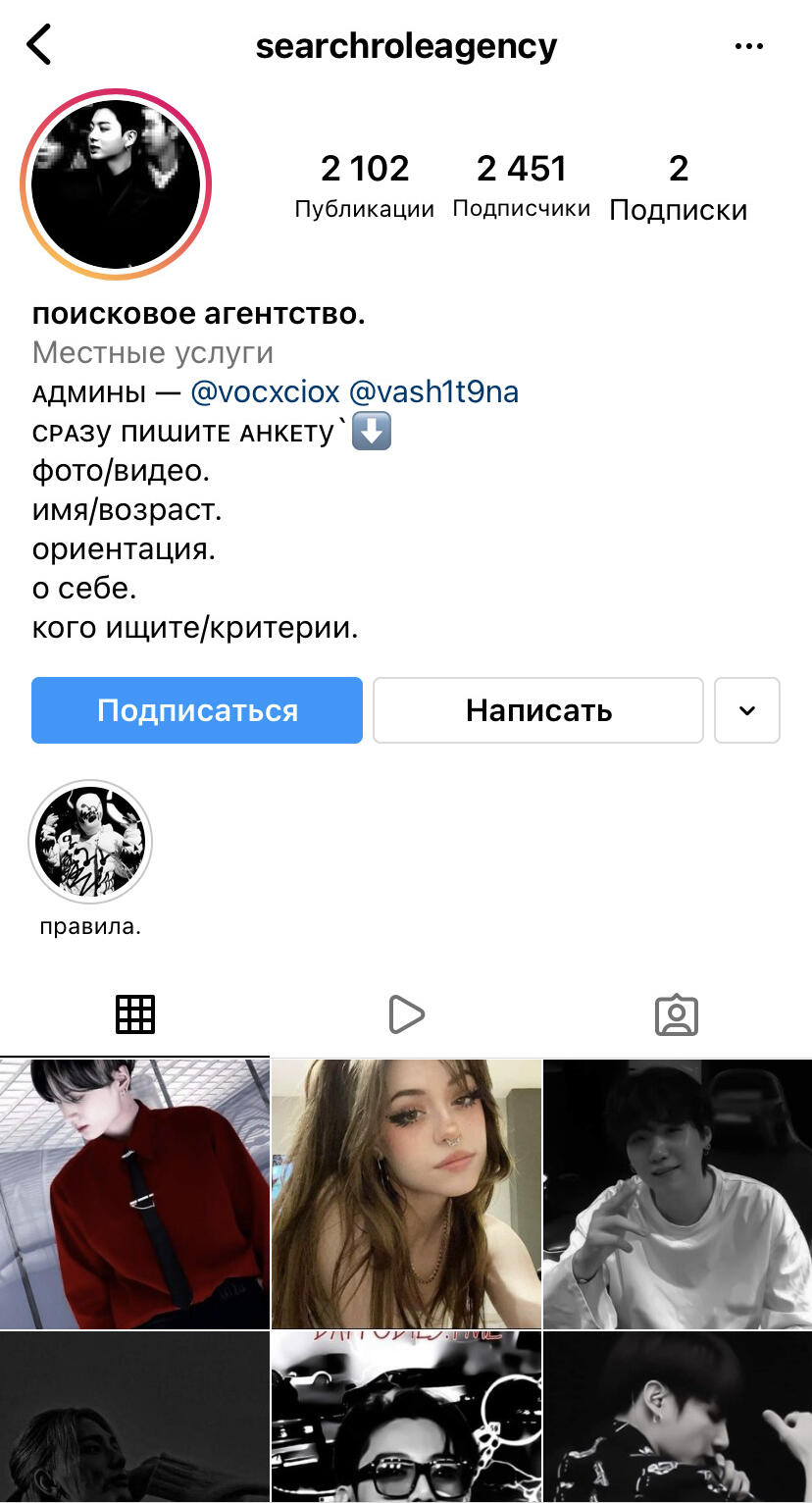The width and height of the screenshot is (812, 1503).
Task: Go back using the top-left arrow
Action: [x=39, y=45]
